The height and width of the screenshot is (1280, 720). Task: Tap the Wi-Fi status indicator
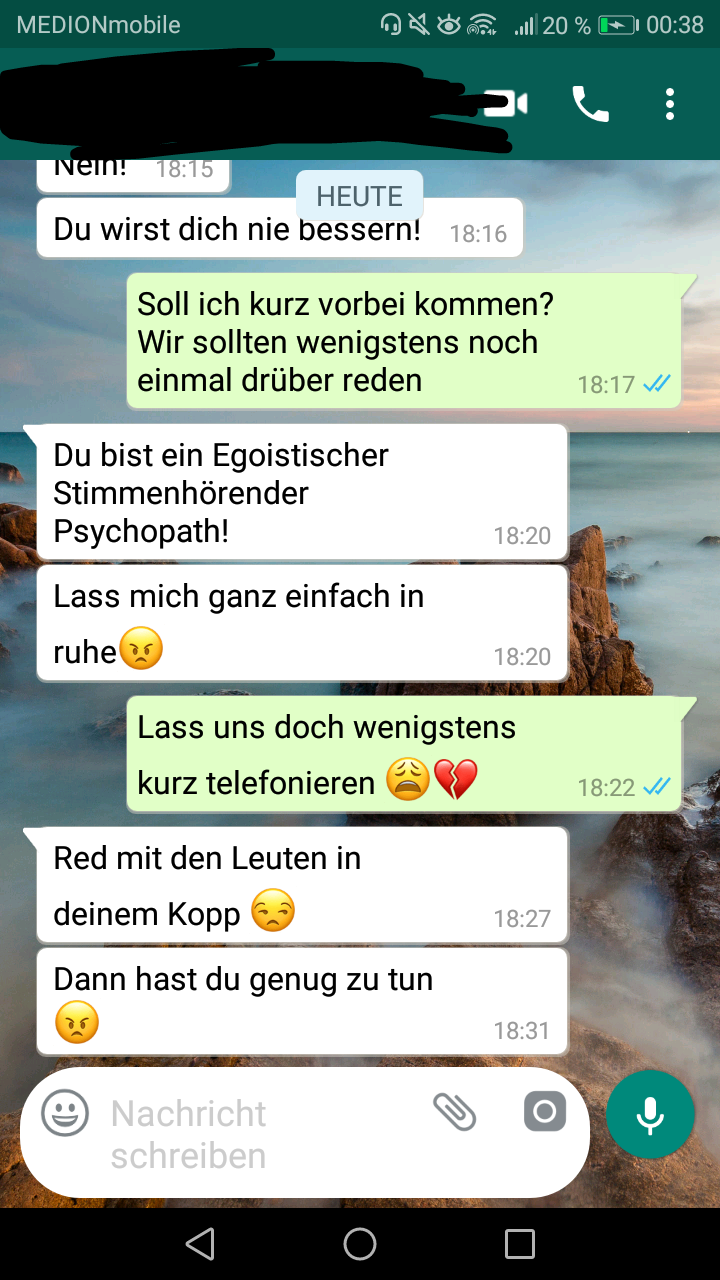483,23
